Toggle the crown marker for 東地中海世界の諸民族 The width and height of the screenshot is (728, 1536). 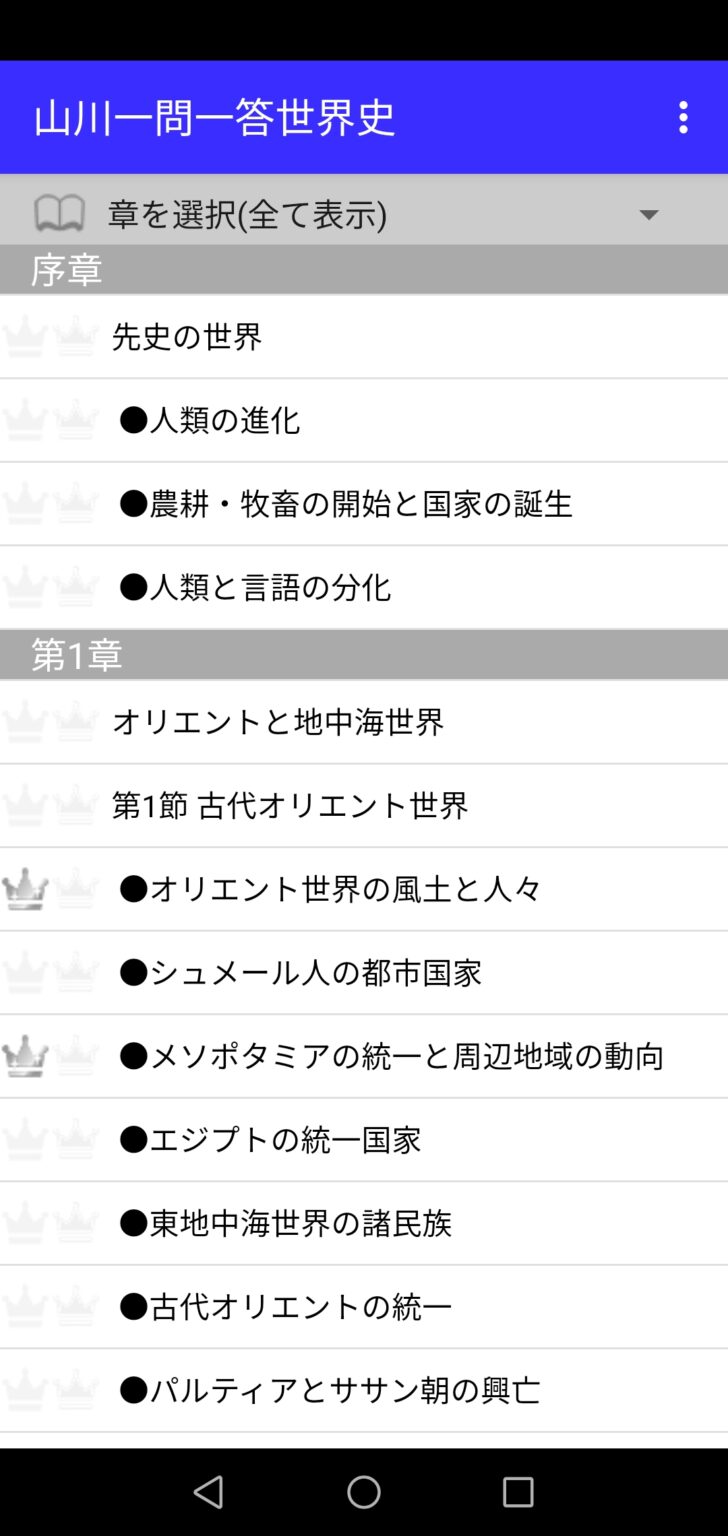(26, 1222)
